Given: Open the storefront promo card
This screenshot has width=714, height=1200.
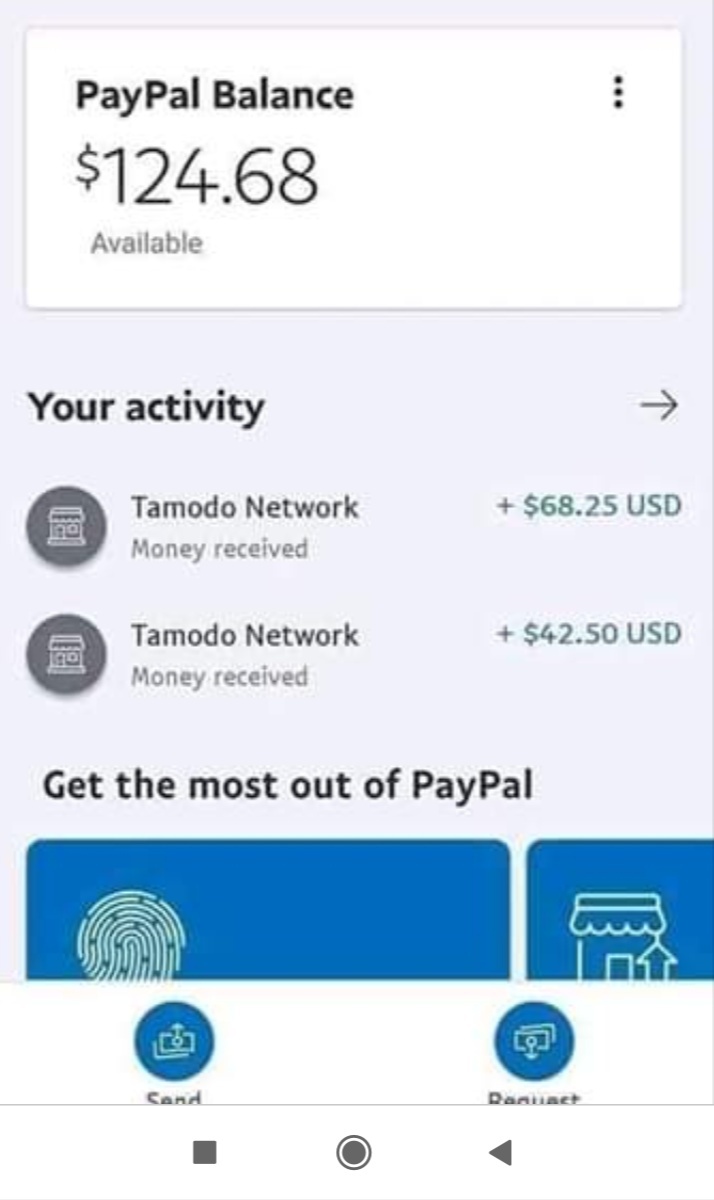Looking at the screenshot, I should [x=621, y=912].
